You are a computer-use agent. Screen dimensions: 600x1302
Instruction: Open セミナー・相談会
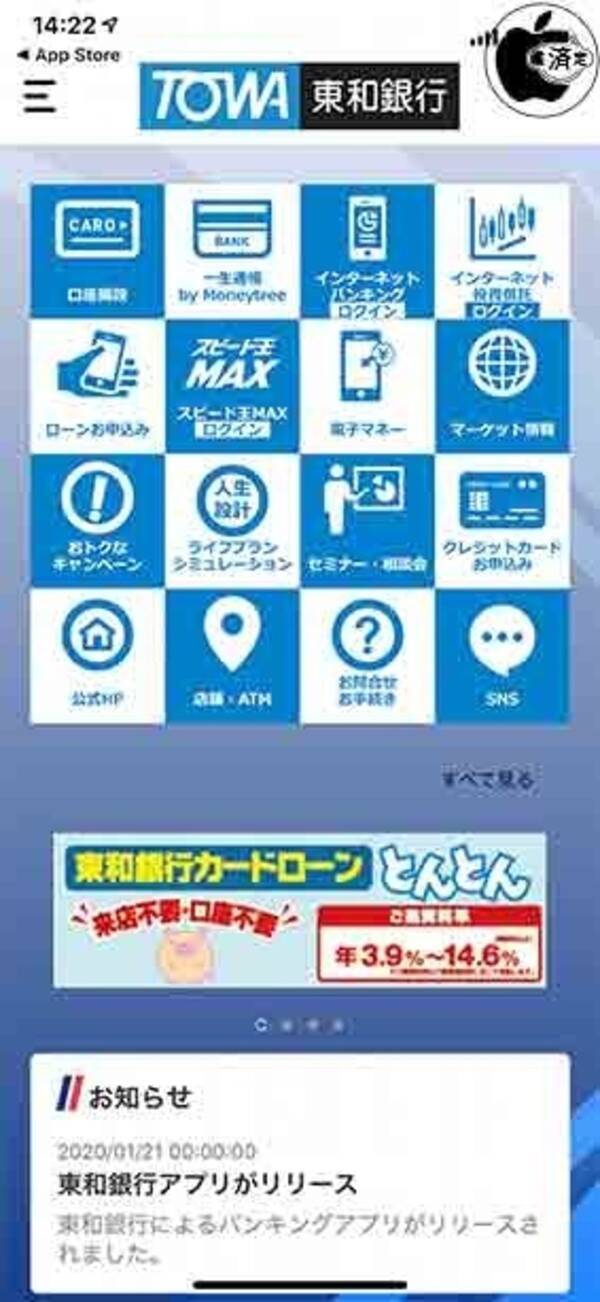point(367,521)
